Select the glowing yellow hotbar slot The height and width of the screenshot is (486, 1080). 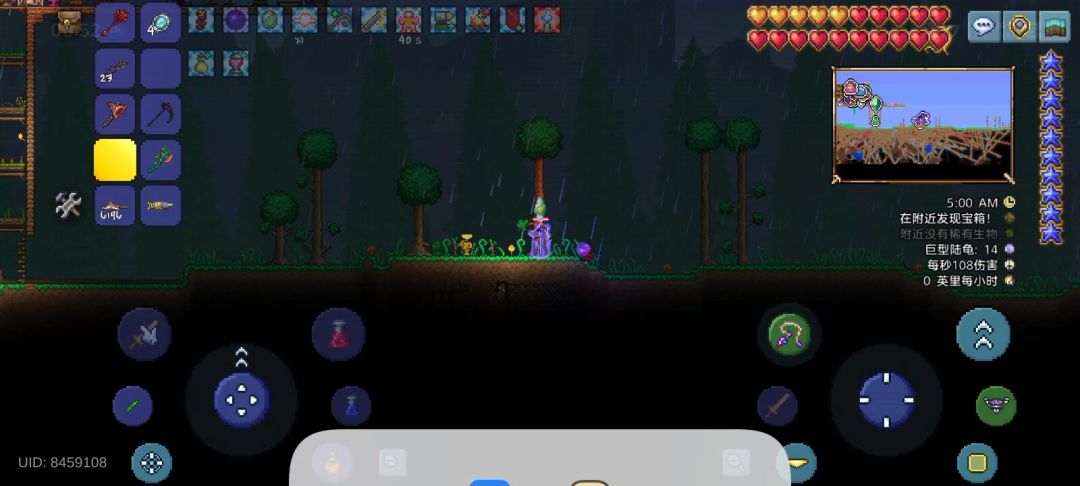click(115, 160)
